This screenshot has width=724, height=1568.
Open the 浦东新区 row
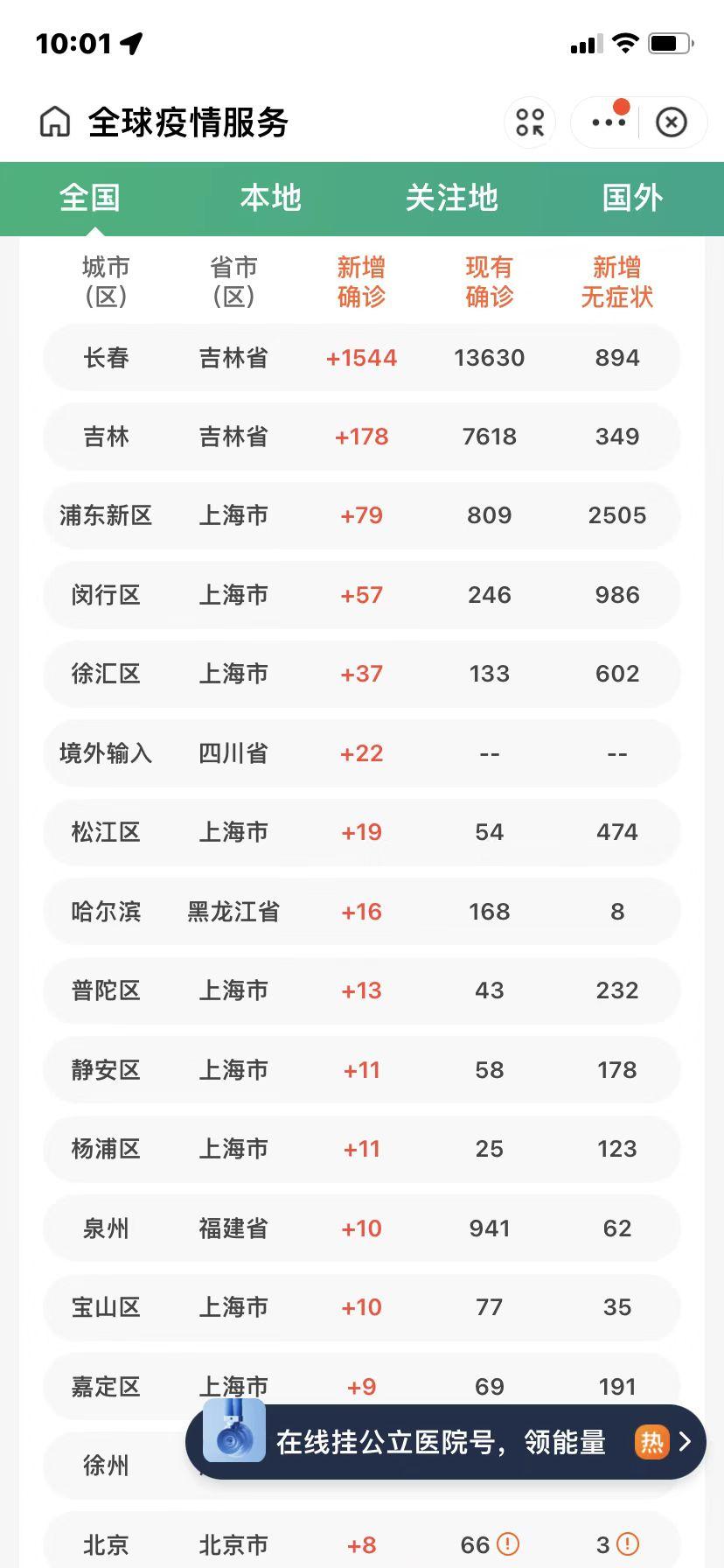(x=362, y=515)
